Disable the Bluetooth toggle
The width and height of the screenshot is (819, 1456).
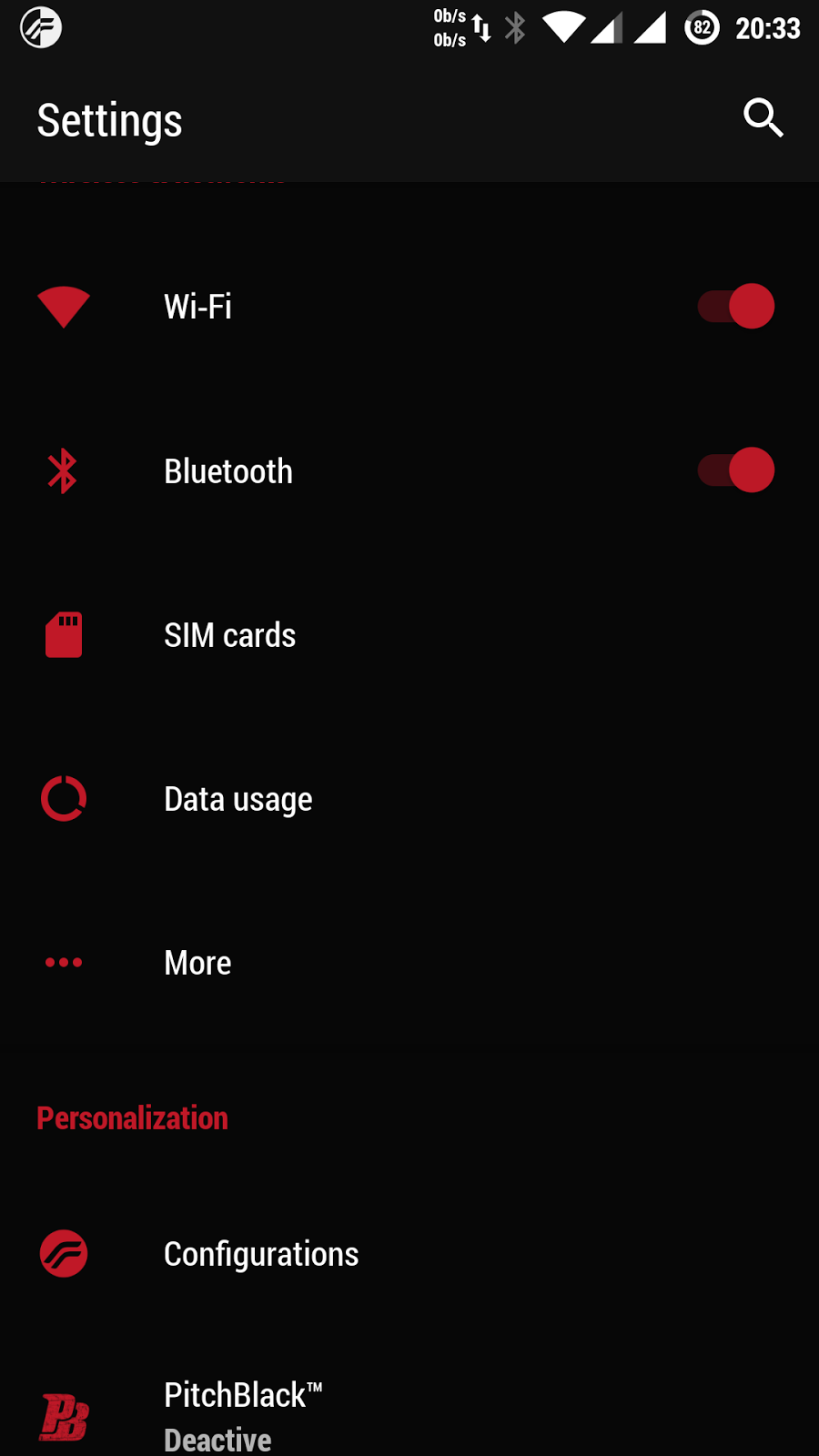[x=736, y=470]
